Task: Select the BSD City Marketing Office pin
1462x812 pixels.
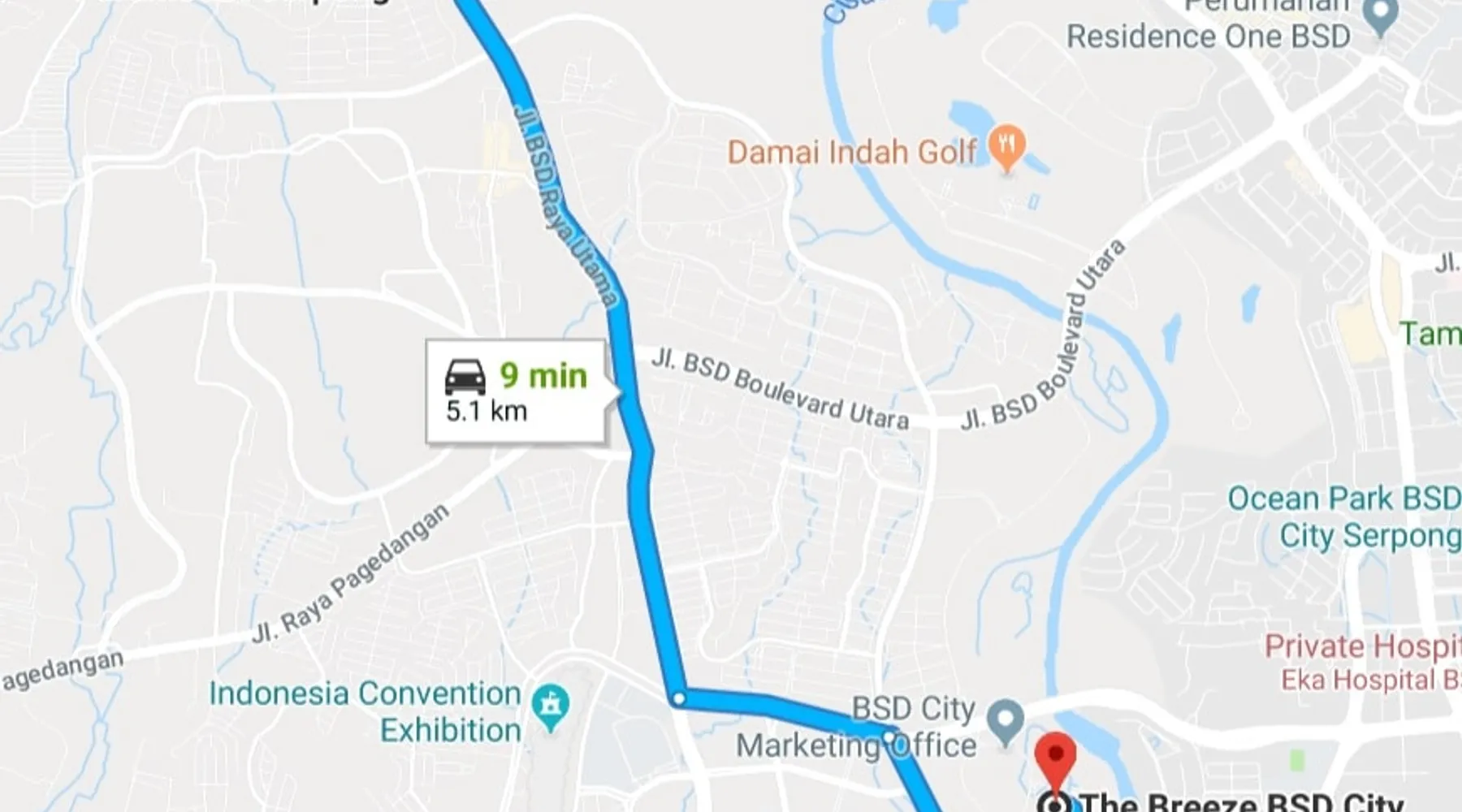Action: coord(1006,721)
